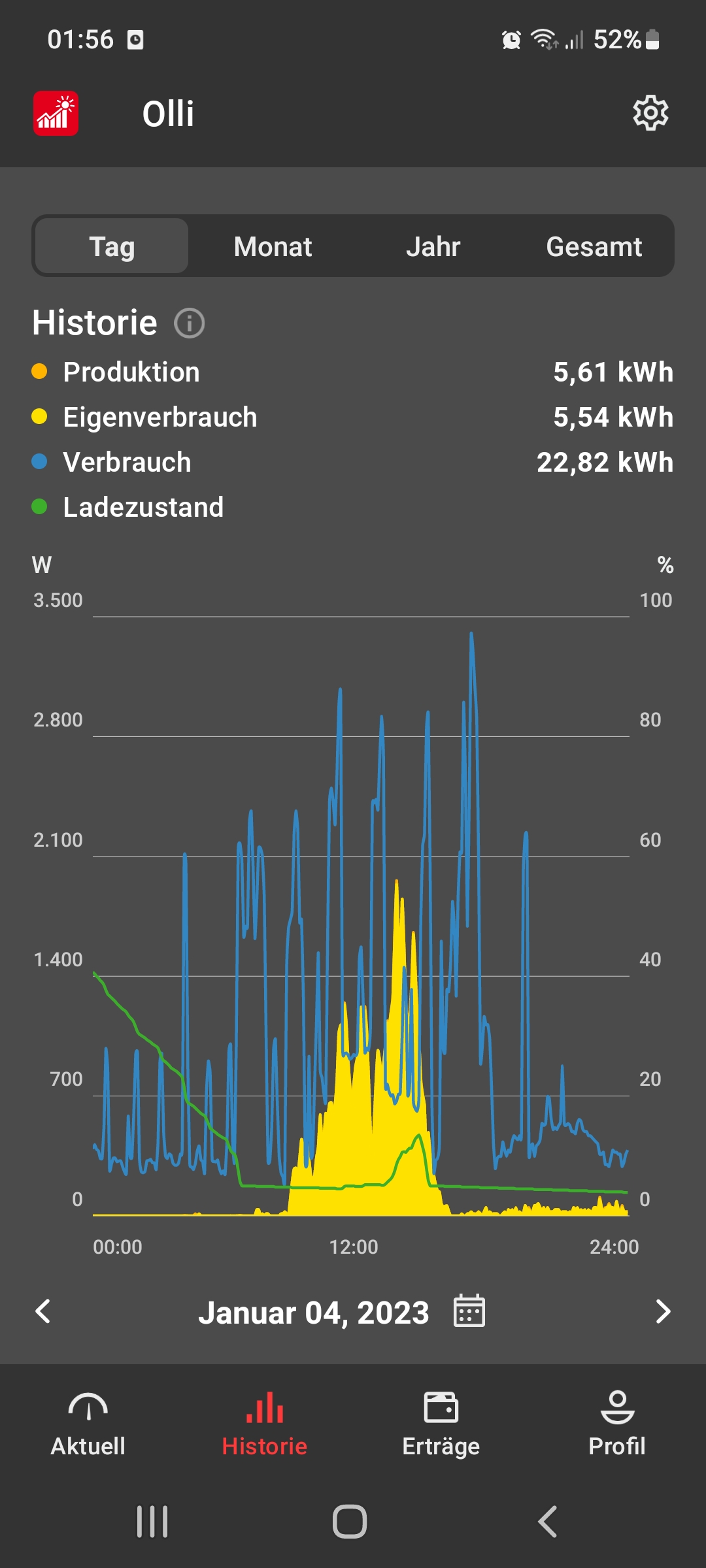Go to the next day
Screen dimensions: 706x1568
pos(662,1312)
